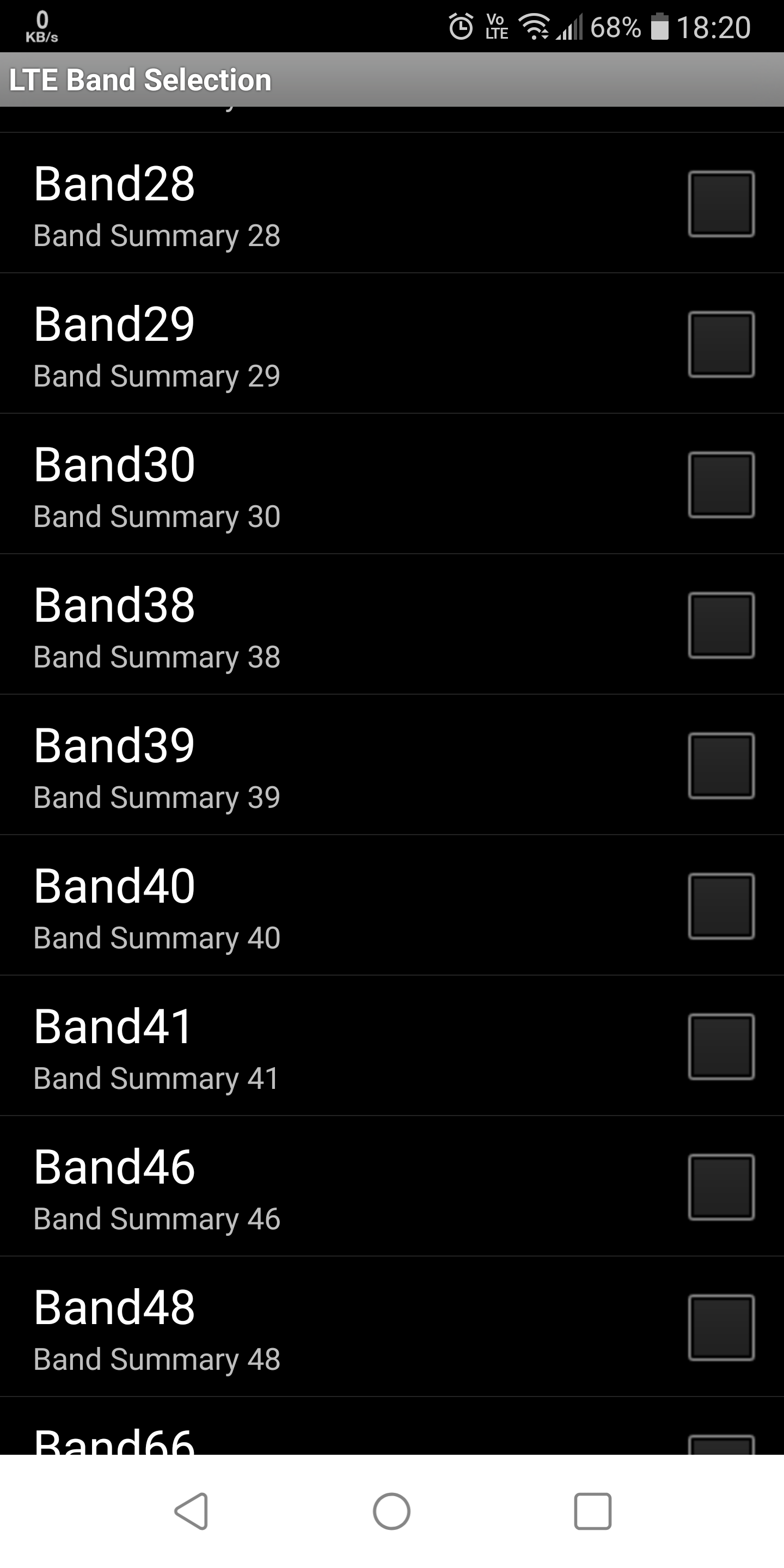The image size is (784, 1568).
Task: Mark the Band40 checkbox
Action: click(721, 906)
